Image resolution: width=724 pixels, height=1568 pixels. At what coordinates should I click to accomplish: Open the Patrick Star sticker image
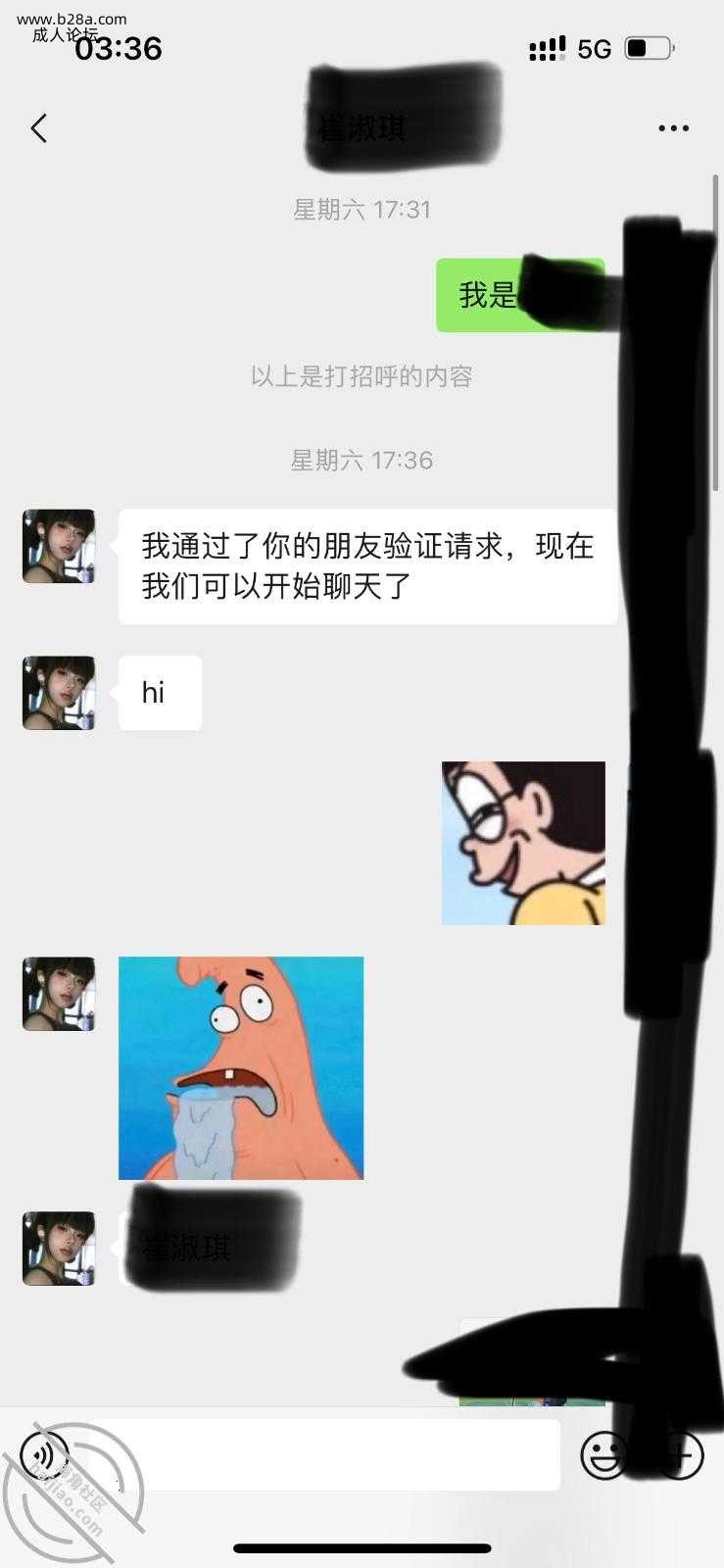coord(241,1067)
